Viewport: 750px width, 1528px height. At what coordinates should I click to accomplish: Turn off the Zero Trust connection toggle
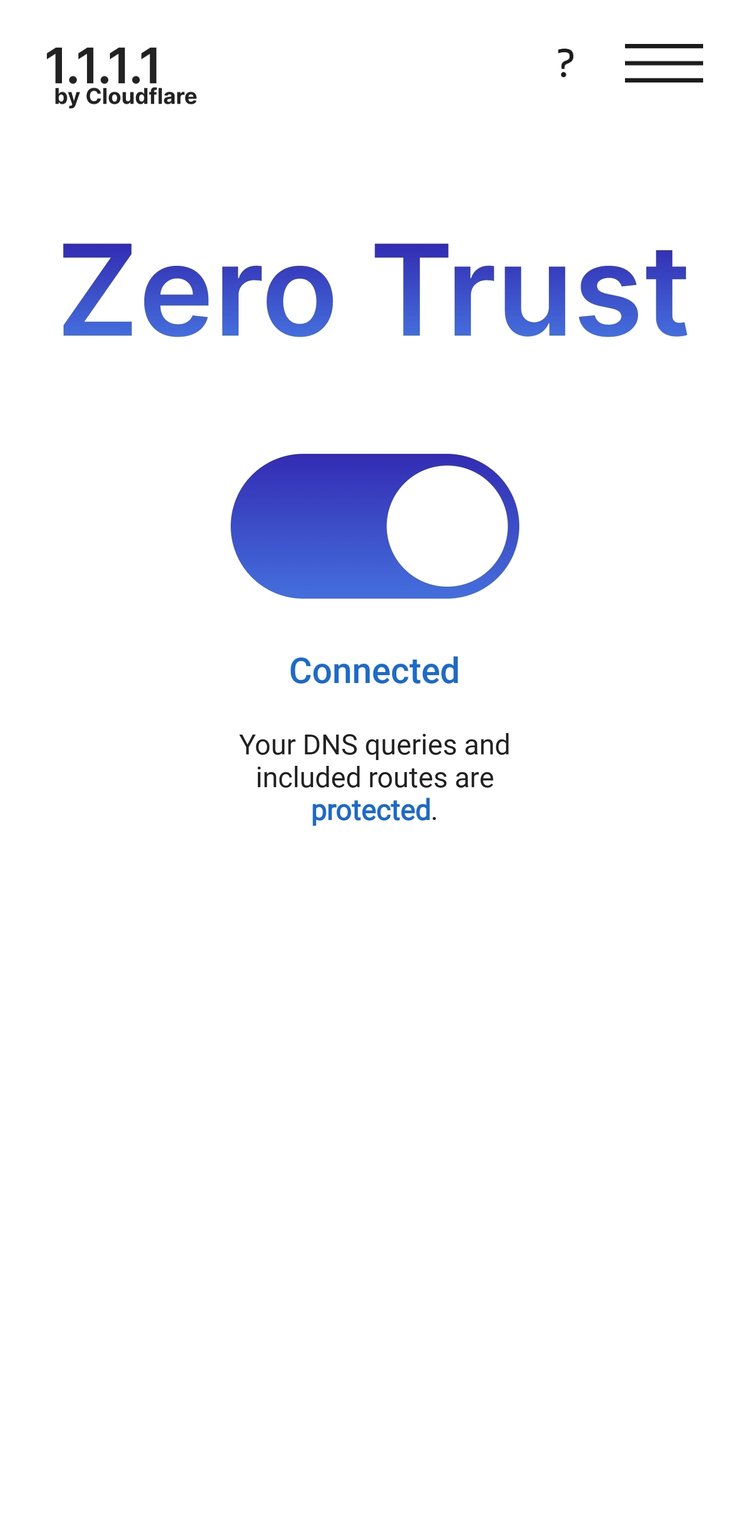point(375,526)
